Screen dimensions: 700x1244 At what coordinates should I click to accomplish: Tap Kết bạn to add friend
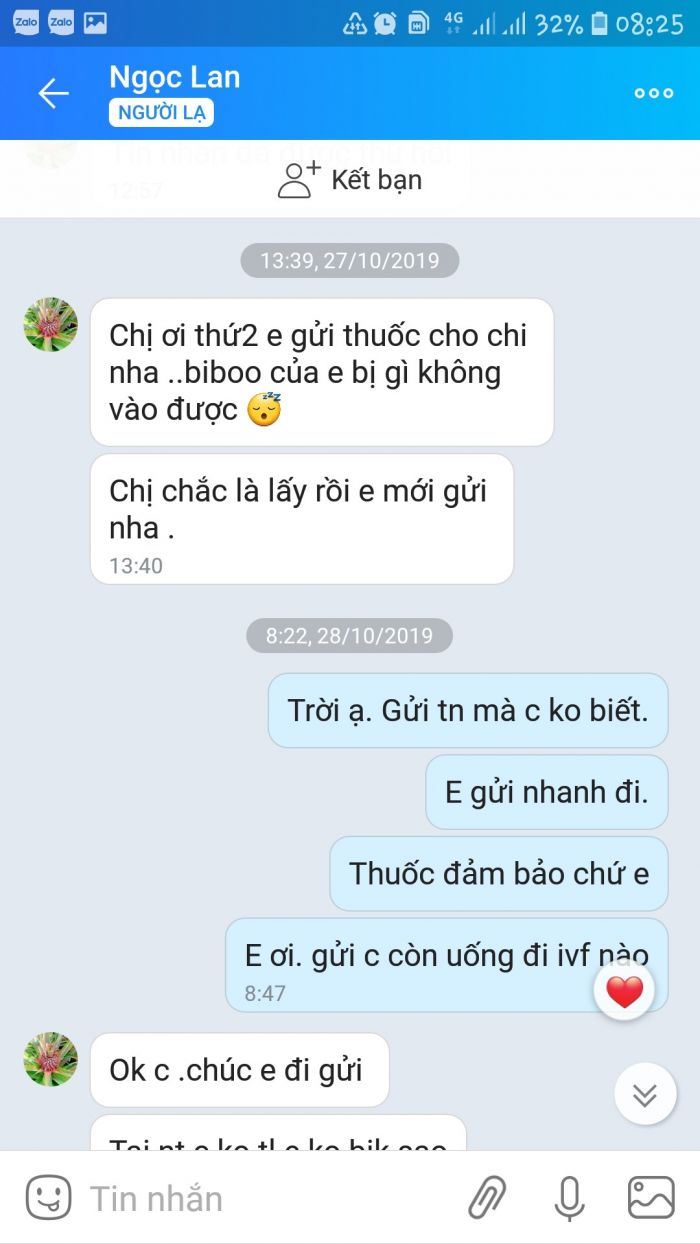[350, 180]
